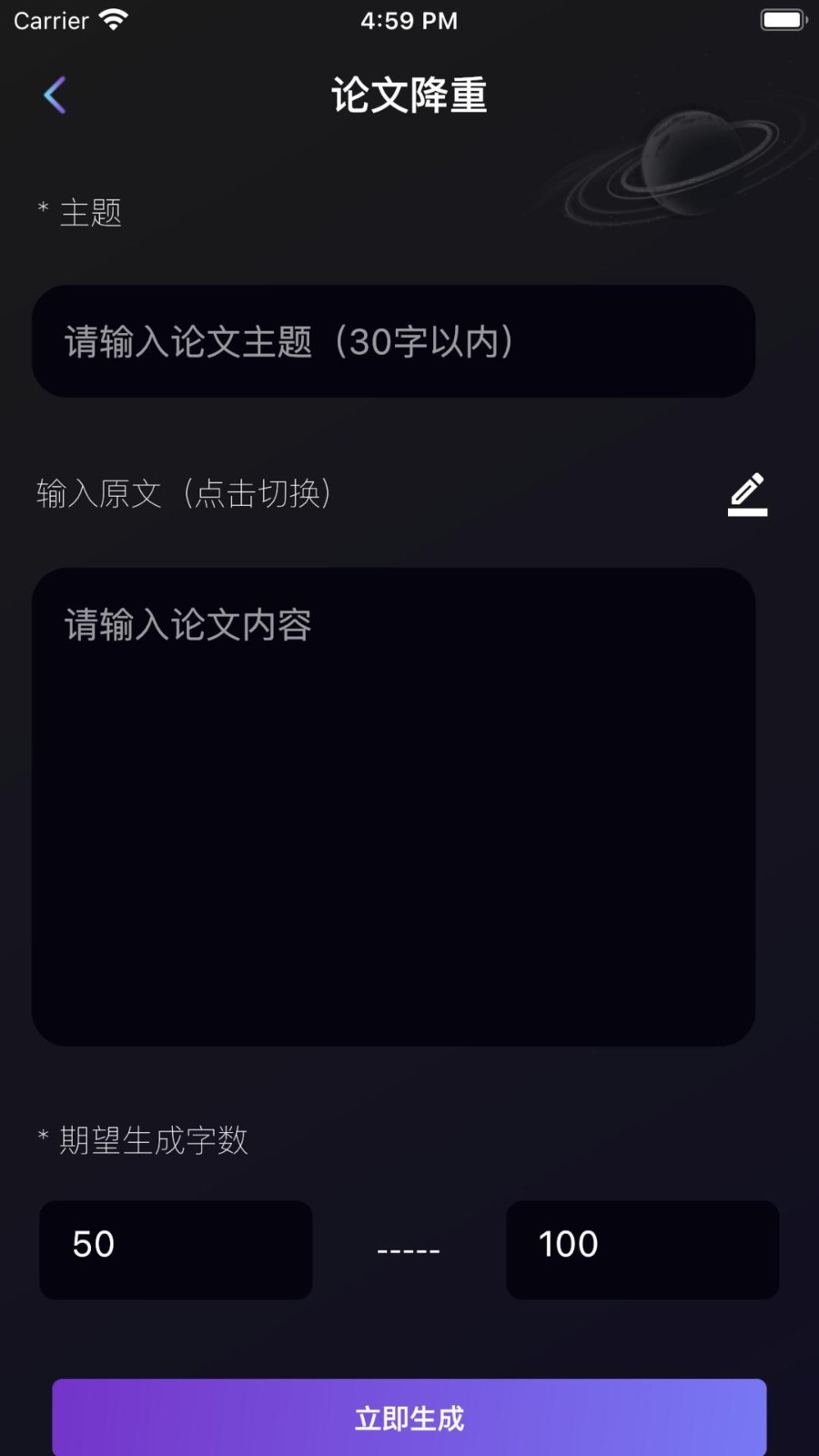The image size is (819, 1456).
Task: Open the 期望生成字数 maximum field
Action: (642, 1249)
